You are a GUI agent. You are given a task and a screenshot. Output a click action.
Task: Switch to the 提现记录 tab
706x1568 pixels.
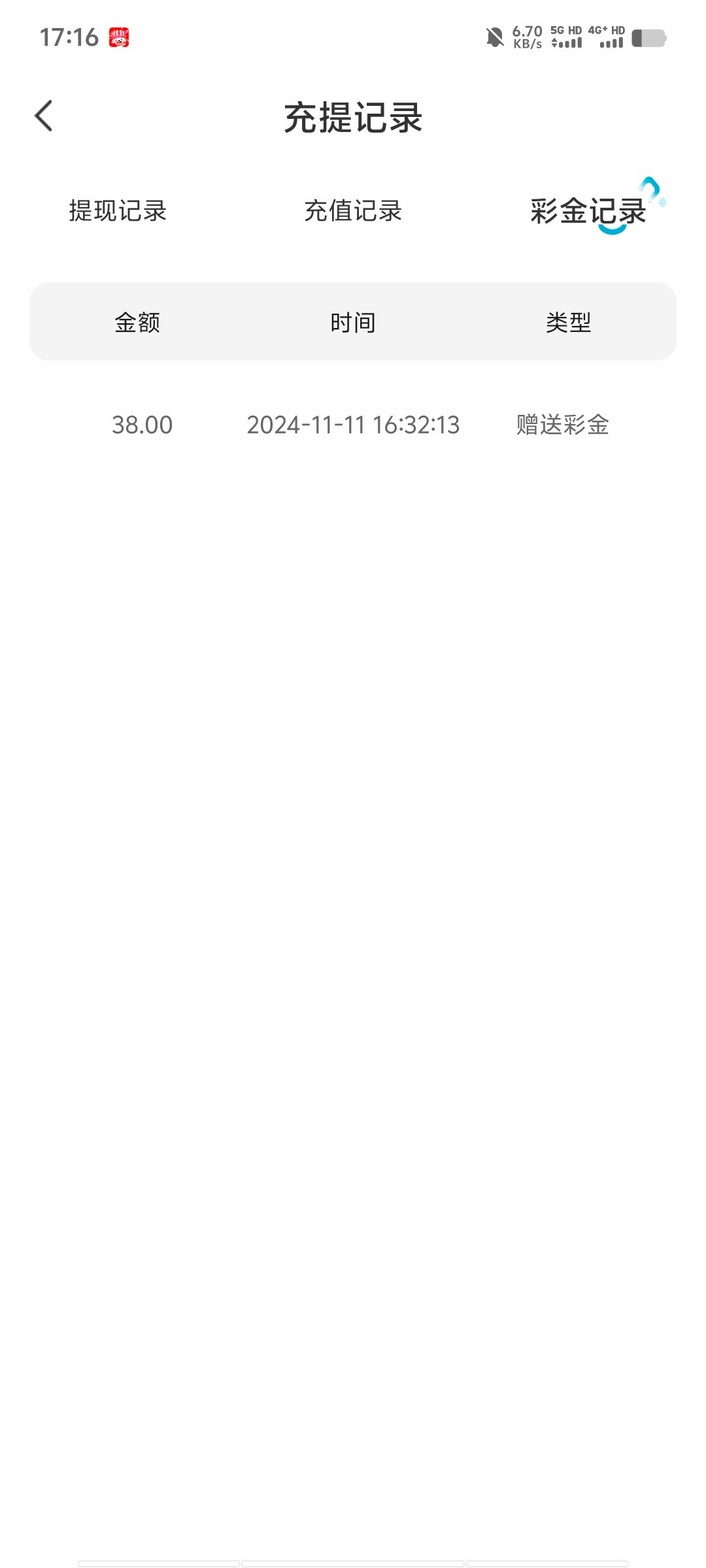pyautogui.click(x=118, y=211)
